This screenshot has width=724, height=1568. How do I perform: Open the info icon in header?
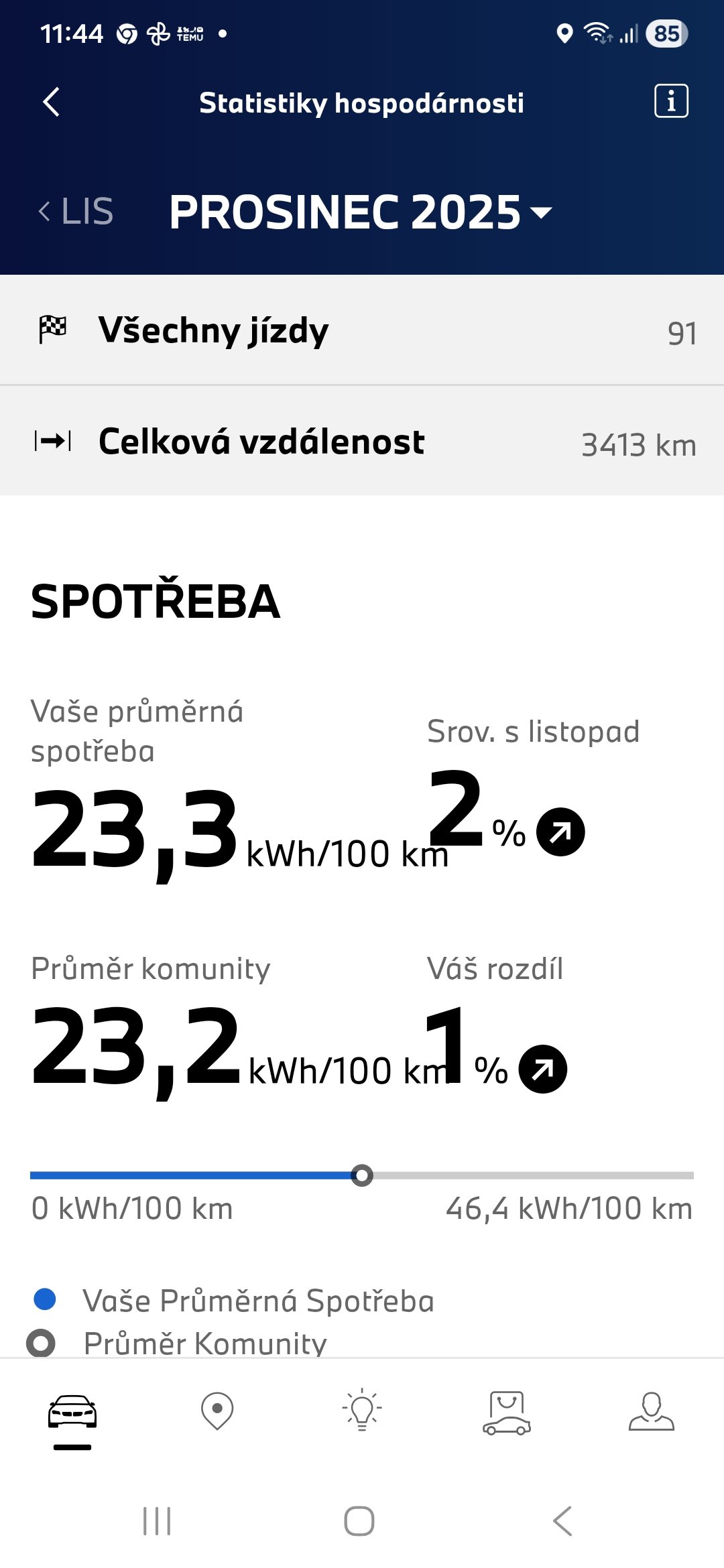point(670,102)
